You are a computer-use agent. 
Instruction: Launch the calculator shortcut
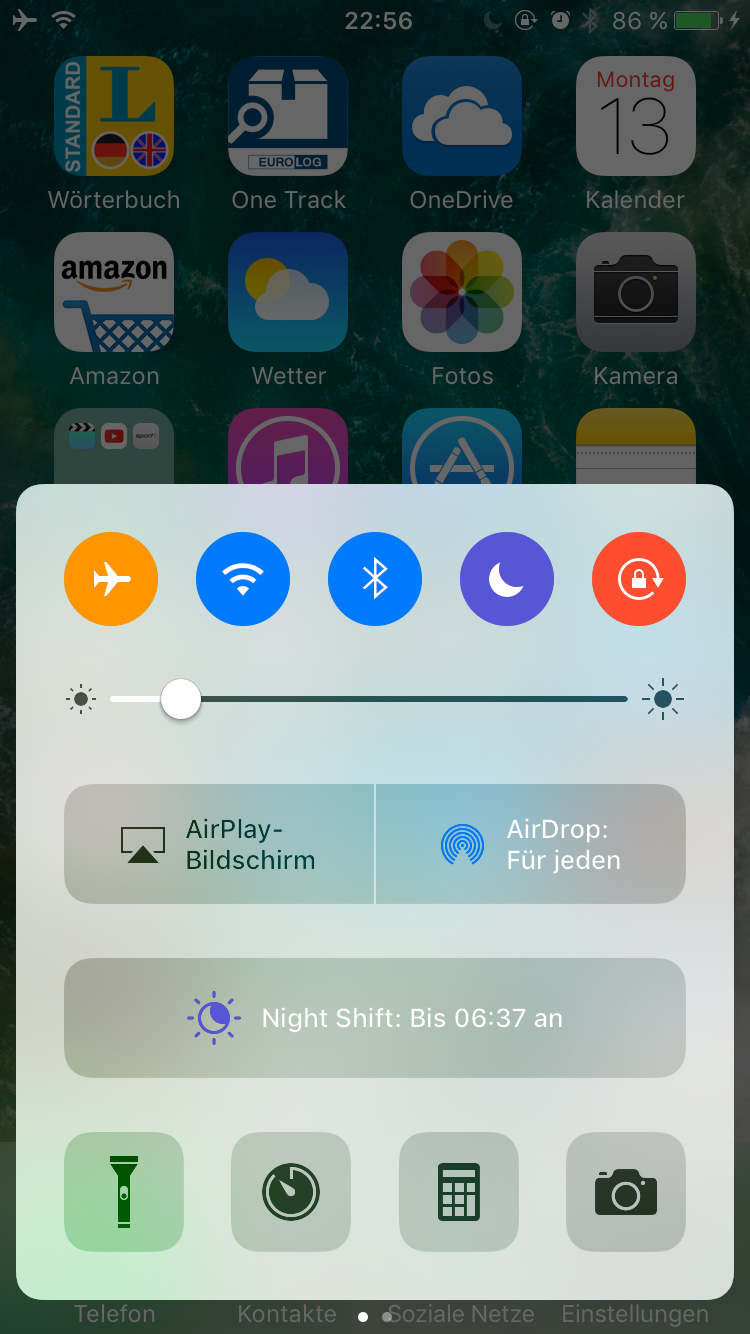click(459, 1192)
